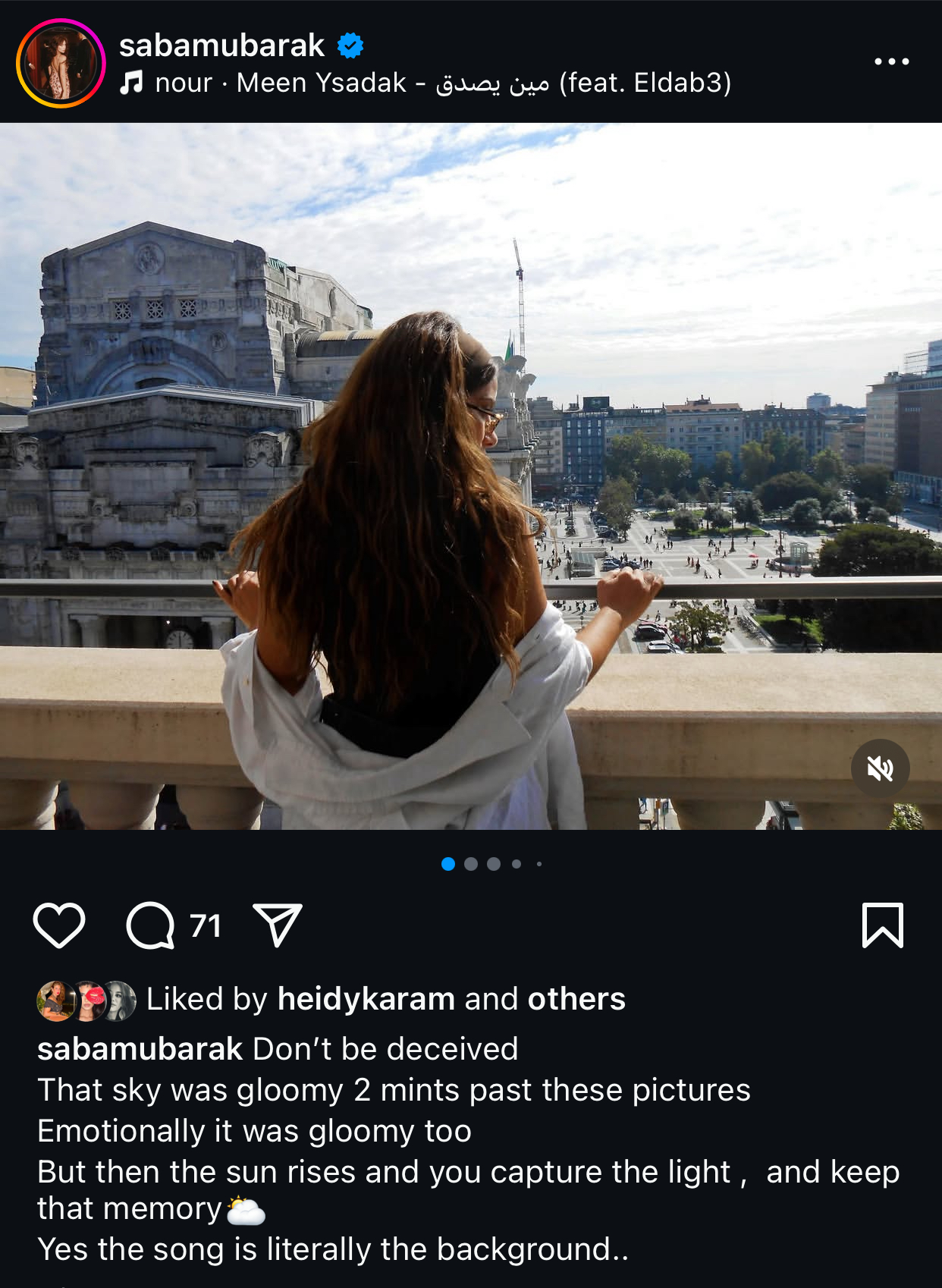Share this post via the paper plane icon
Screen dimensions: 942x1288
coord(278,925)
